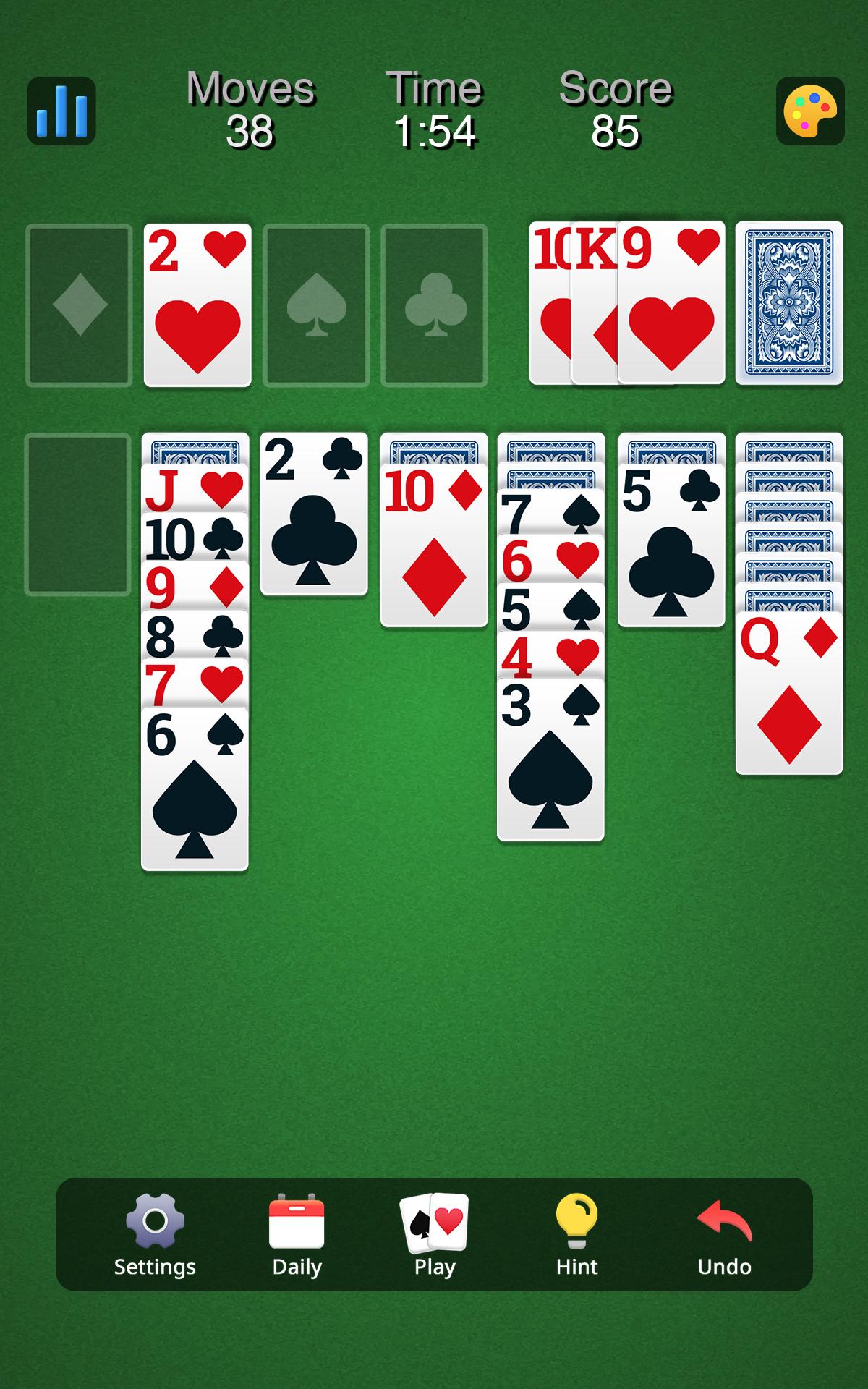Select the Queen of diamonds card
The image size is (868, 1389).
click(789, 693)
